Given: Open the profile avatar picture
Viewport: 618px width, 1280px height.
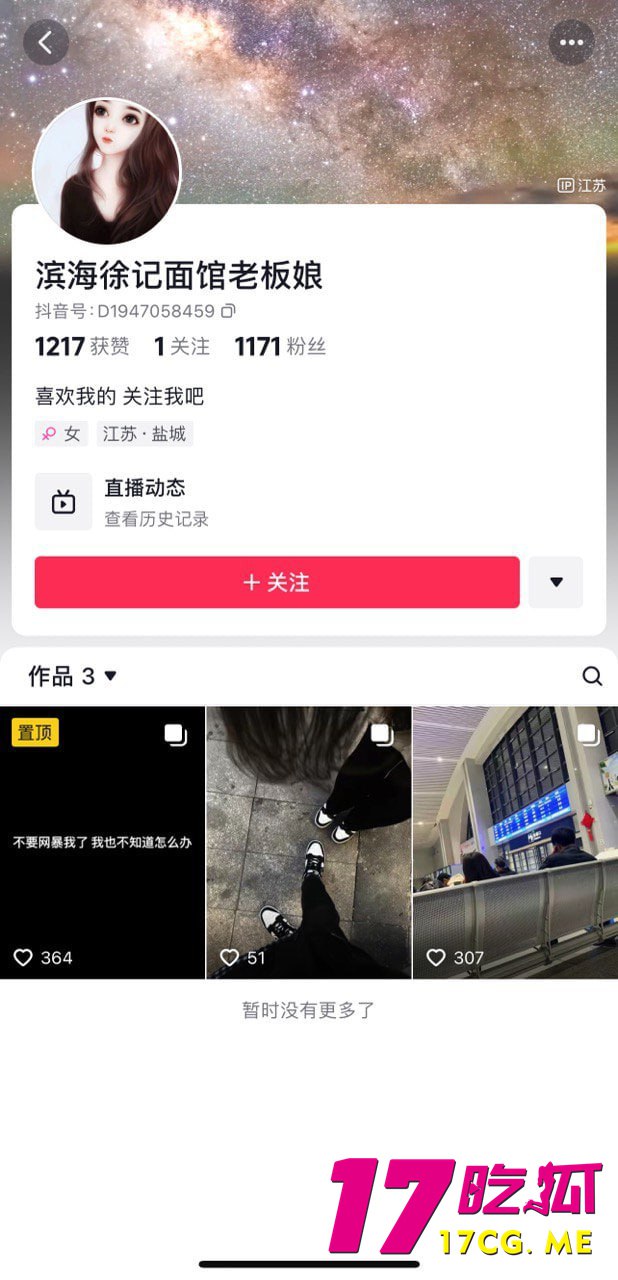Looking at the screenshot, I should [107, 171].
